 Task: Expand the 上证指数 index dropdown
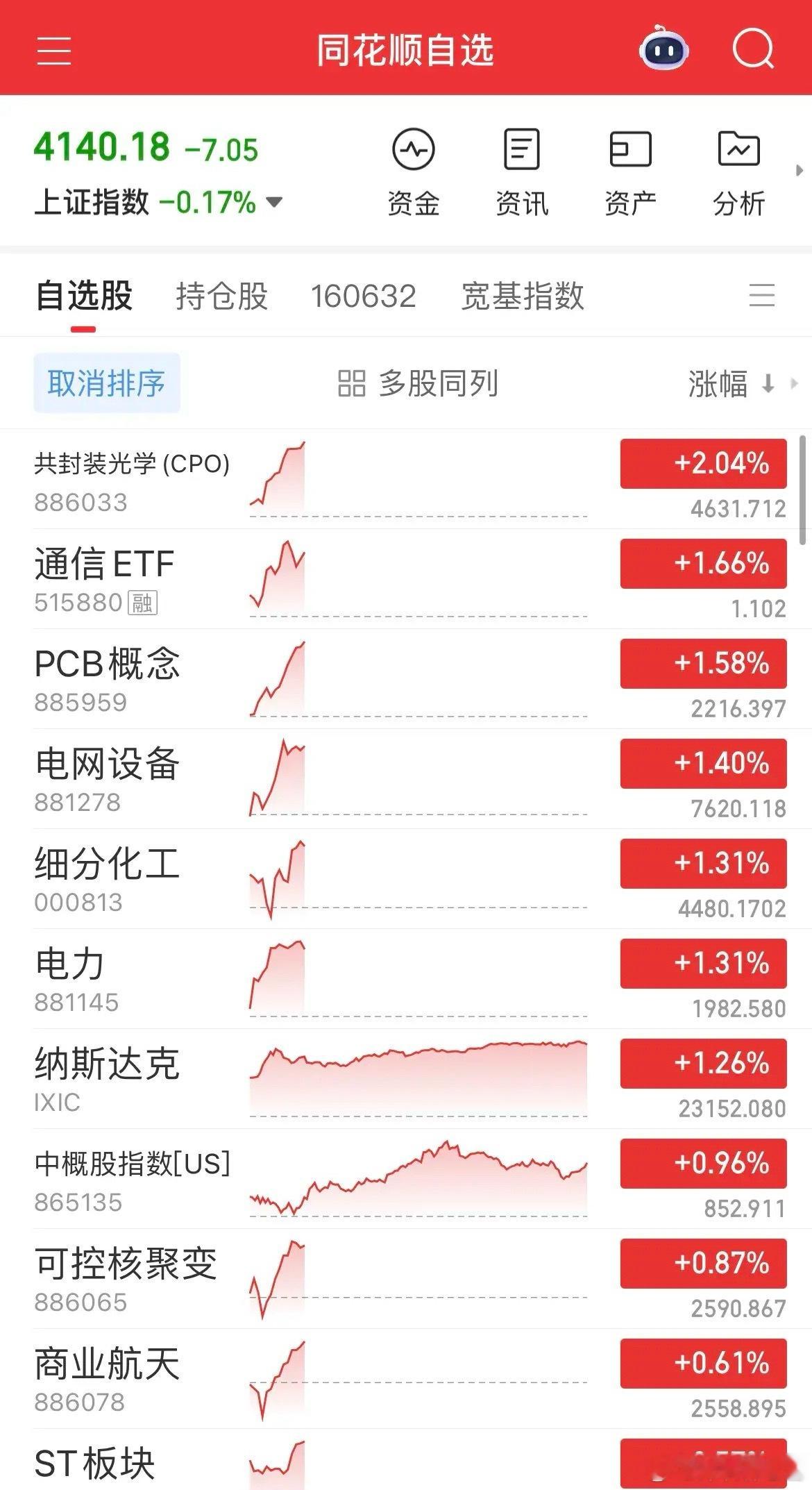(274, 203)
